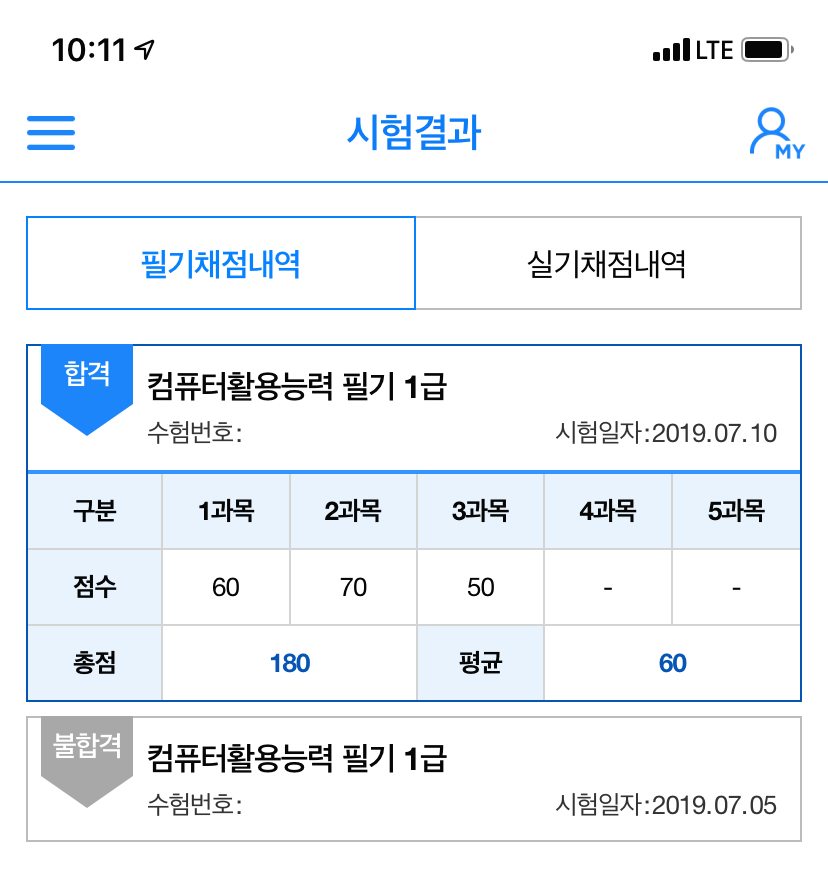Switch to the 실기채점내역 tab

[x=610, y=263]
